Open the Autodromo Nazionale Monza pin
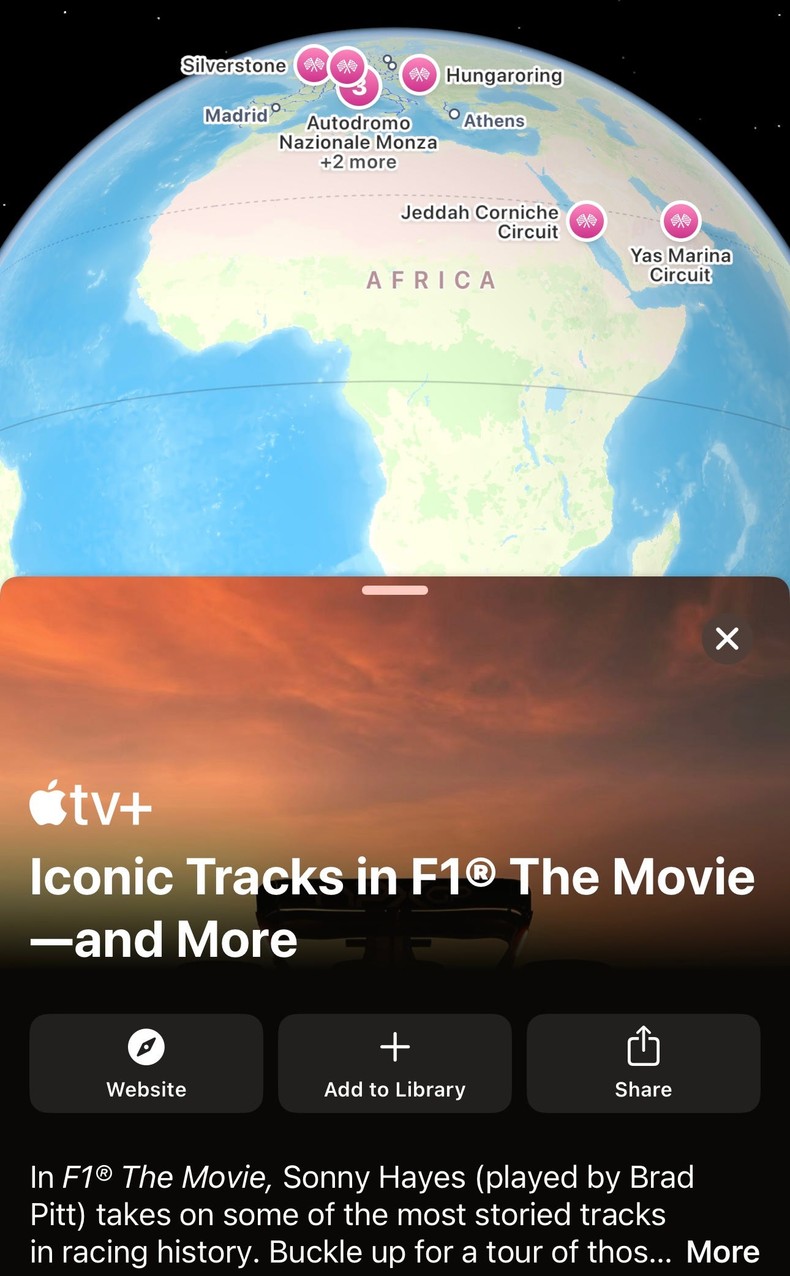790x1276 pixels. [345, 68]
